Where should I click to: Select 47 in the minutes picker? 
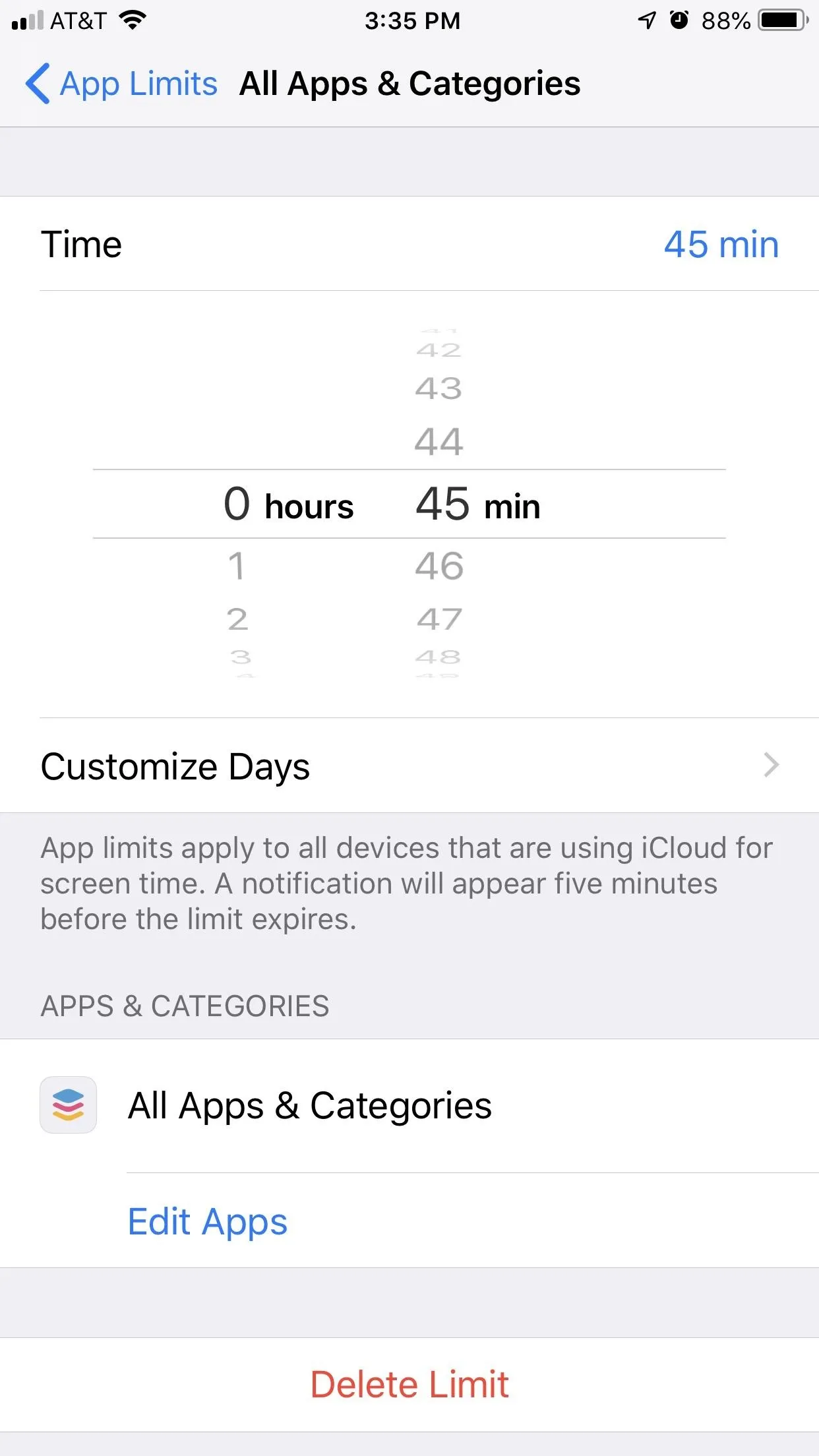coord(439,619)
